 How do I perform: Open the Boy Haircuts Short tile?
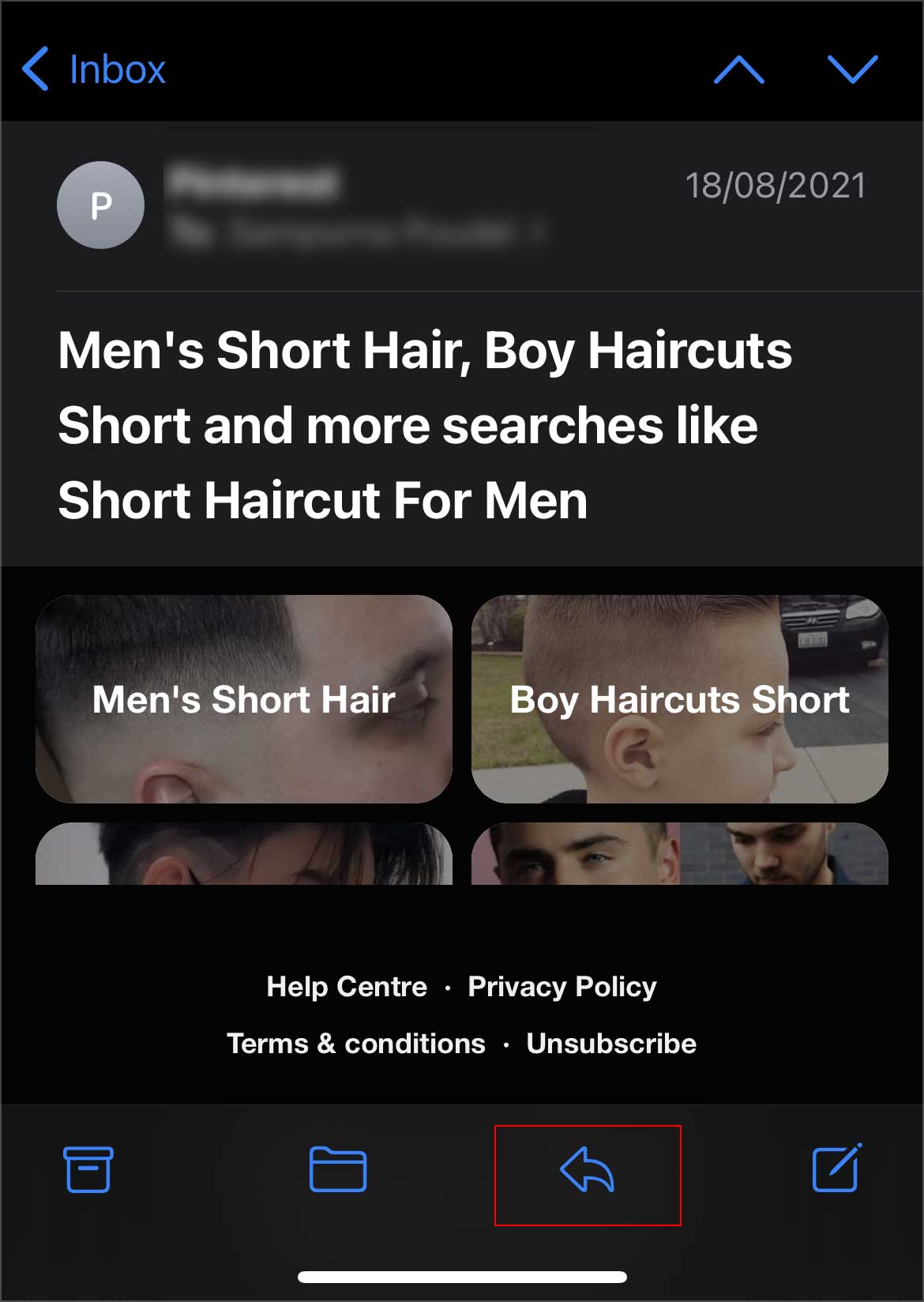[x=679, y=699]
